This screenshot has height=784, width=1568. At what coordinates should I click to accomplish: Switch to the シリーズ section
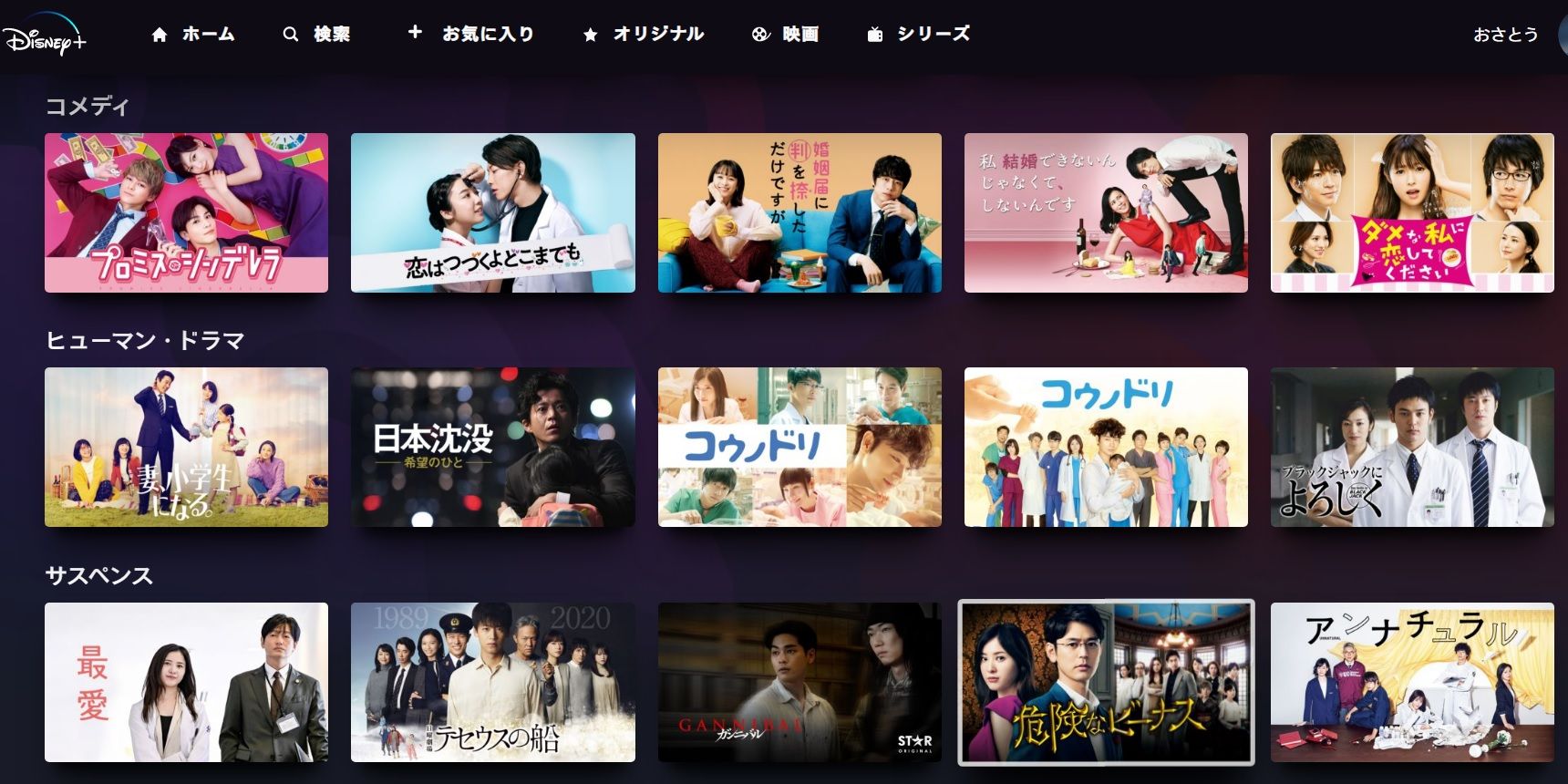point(919,34)
